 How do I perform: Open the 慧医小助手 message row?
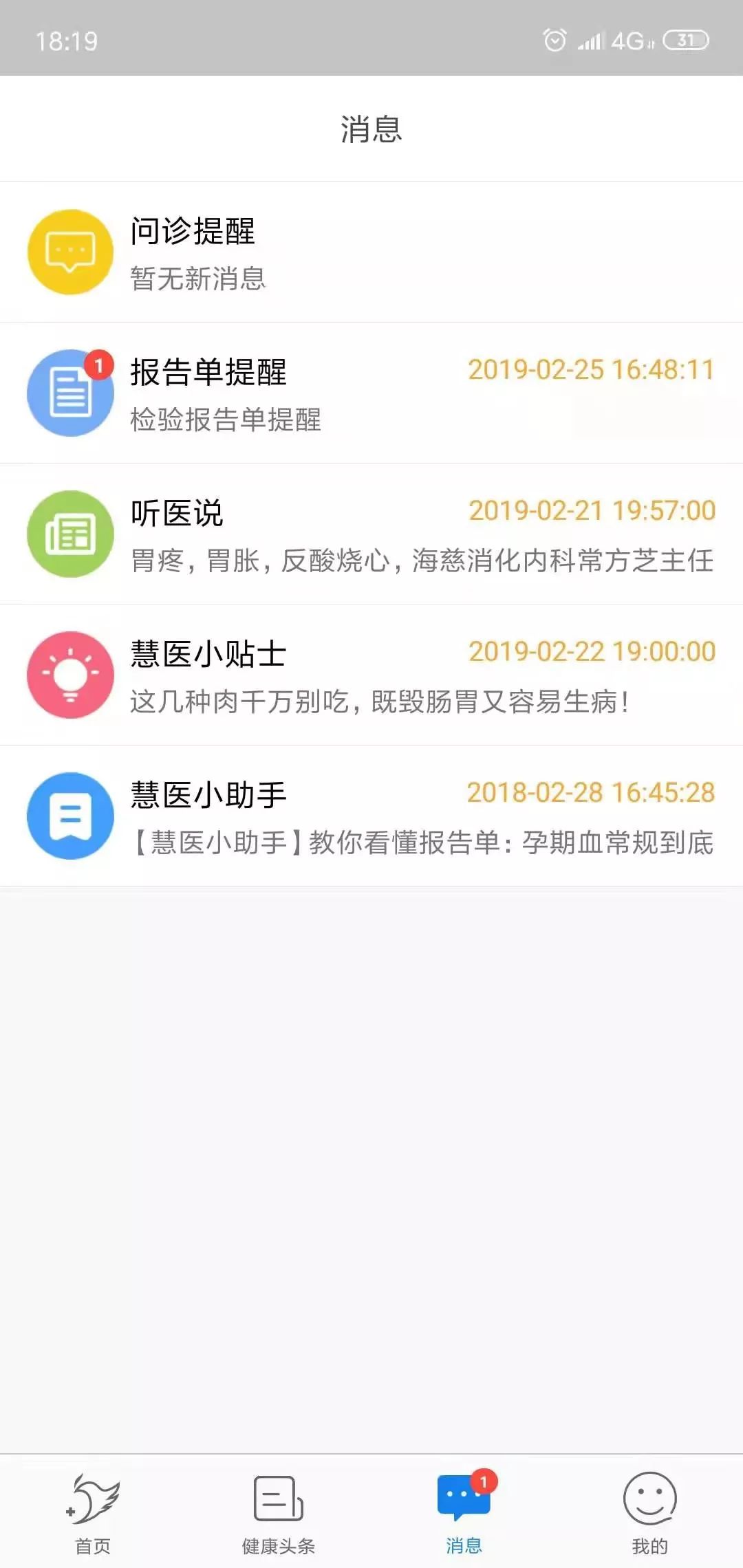pyautogui.click(x=371, y=816)
